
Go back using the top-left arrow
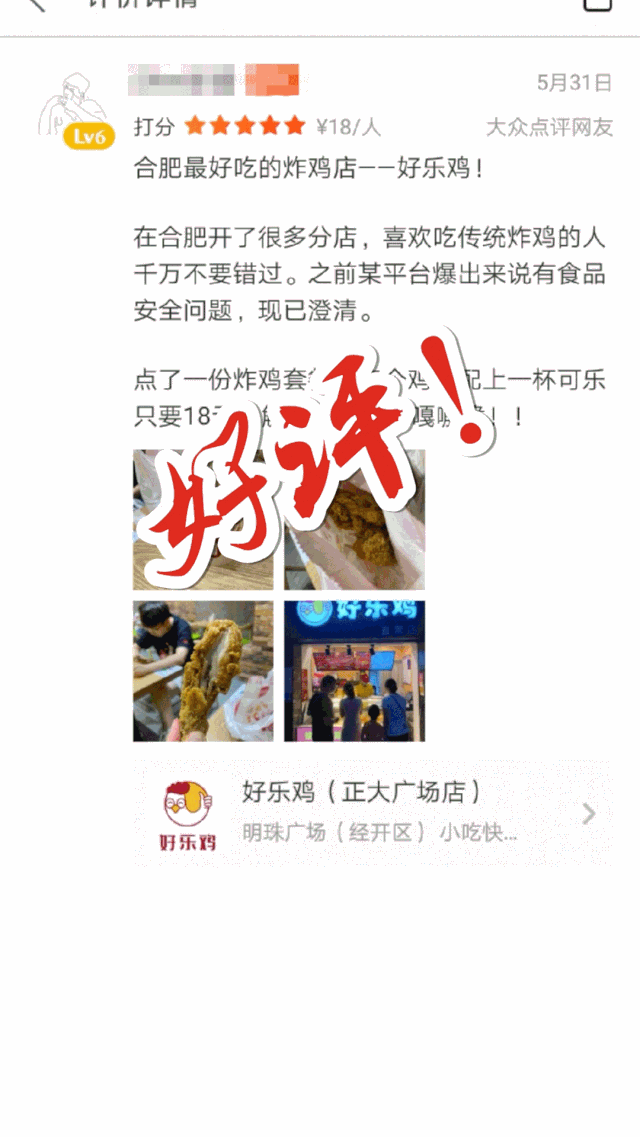point(36,4)
